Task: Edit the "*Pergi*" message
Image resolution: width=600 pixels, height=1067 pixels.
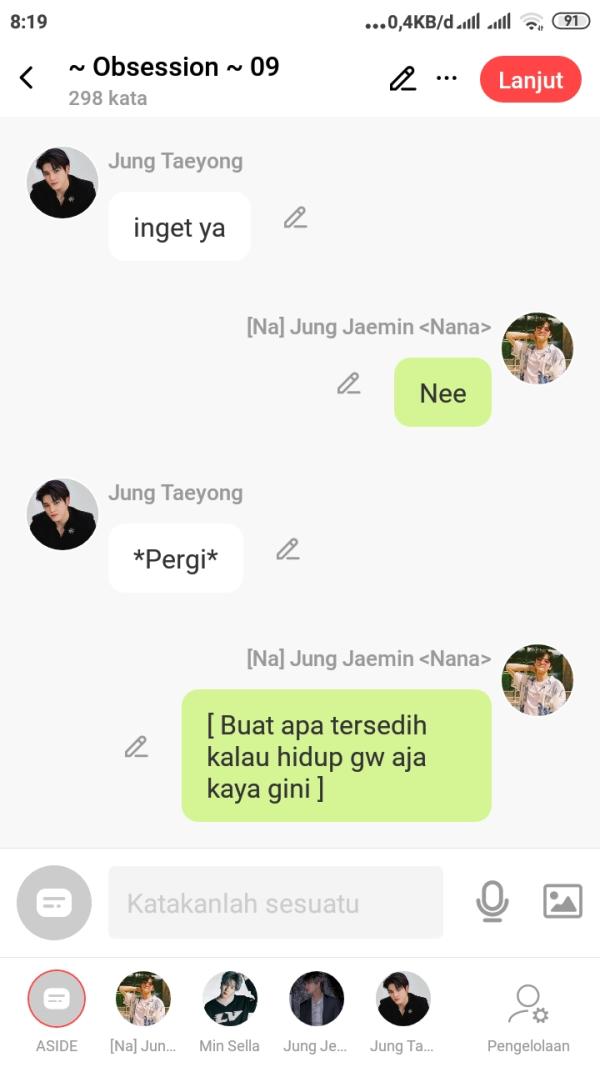Action: point(288,549)
